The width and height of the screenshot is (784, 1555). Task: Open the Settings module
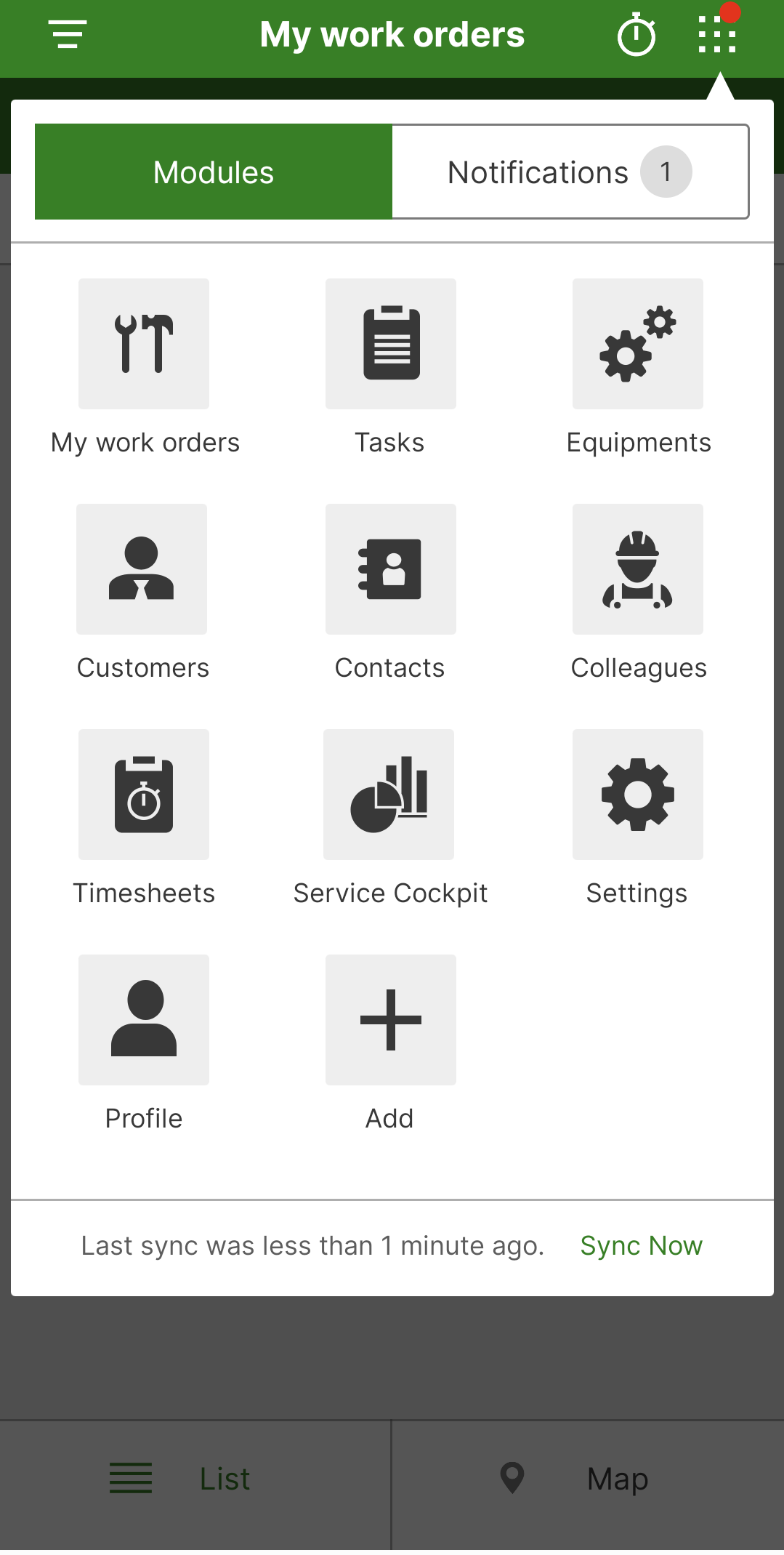638,795
